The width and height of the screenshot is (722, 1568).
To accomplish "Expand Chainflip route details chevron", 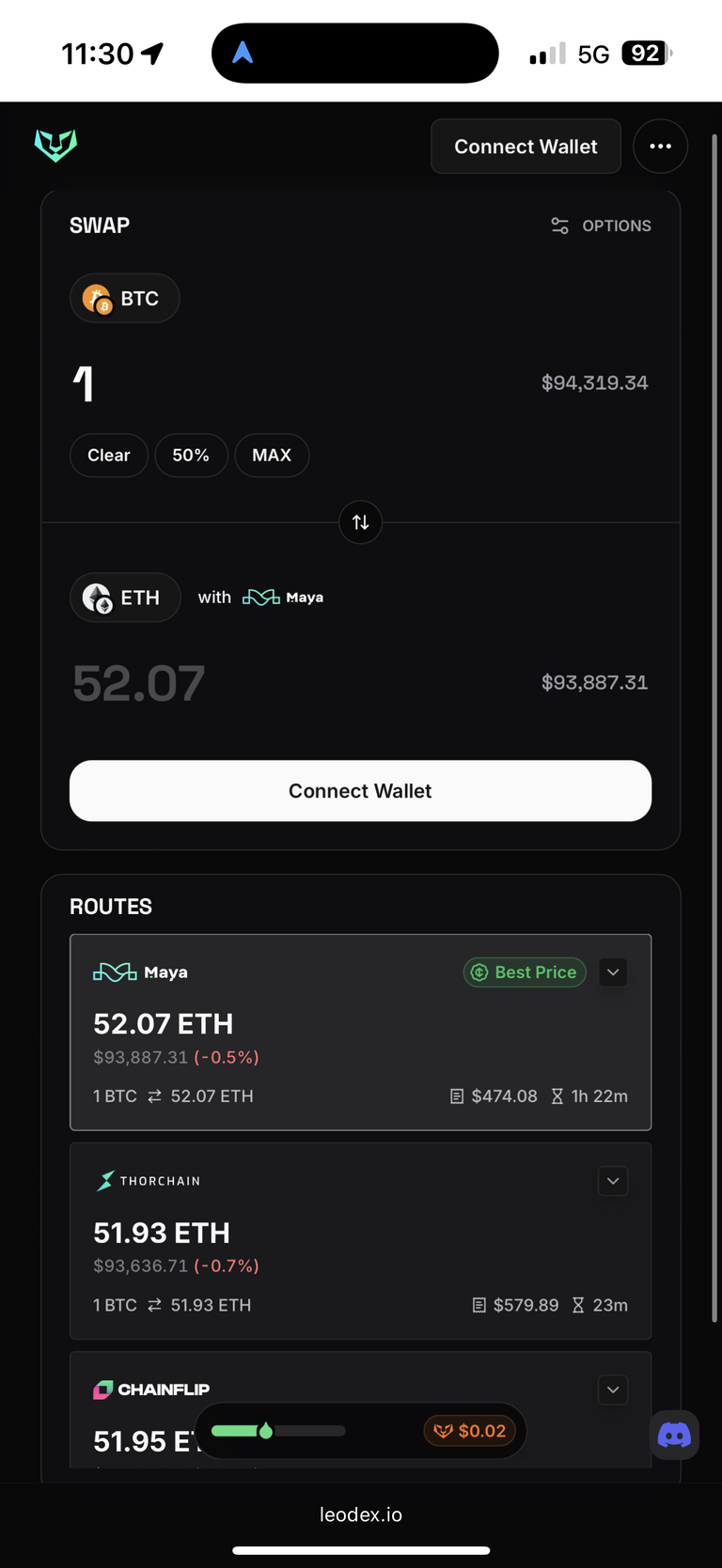I will click(x=613, y=1389).
